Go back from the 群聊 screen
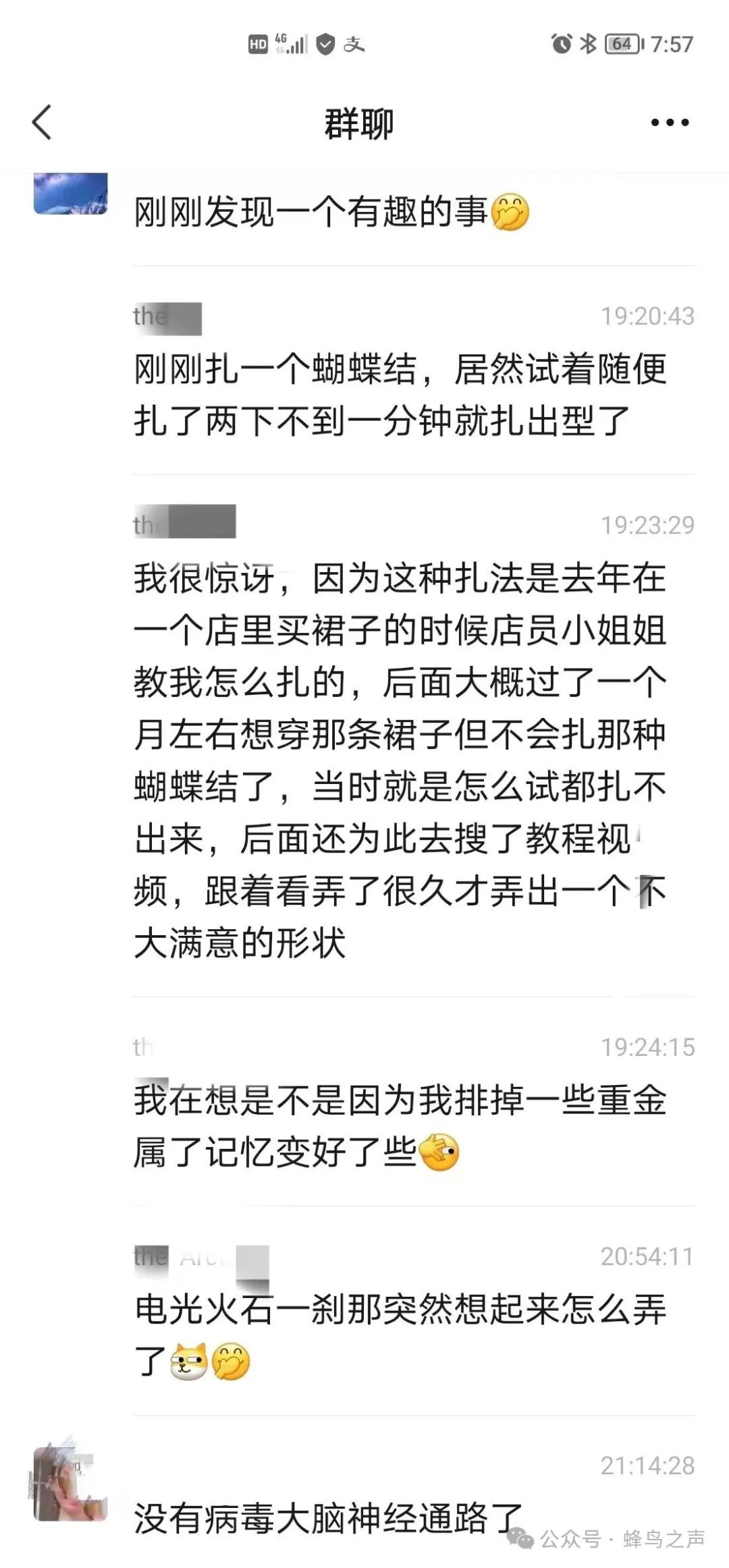729x1568 pixels. click(42, 123)
